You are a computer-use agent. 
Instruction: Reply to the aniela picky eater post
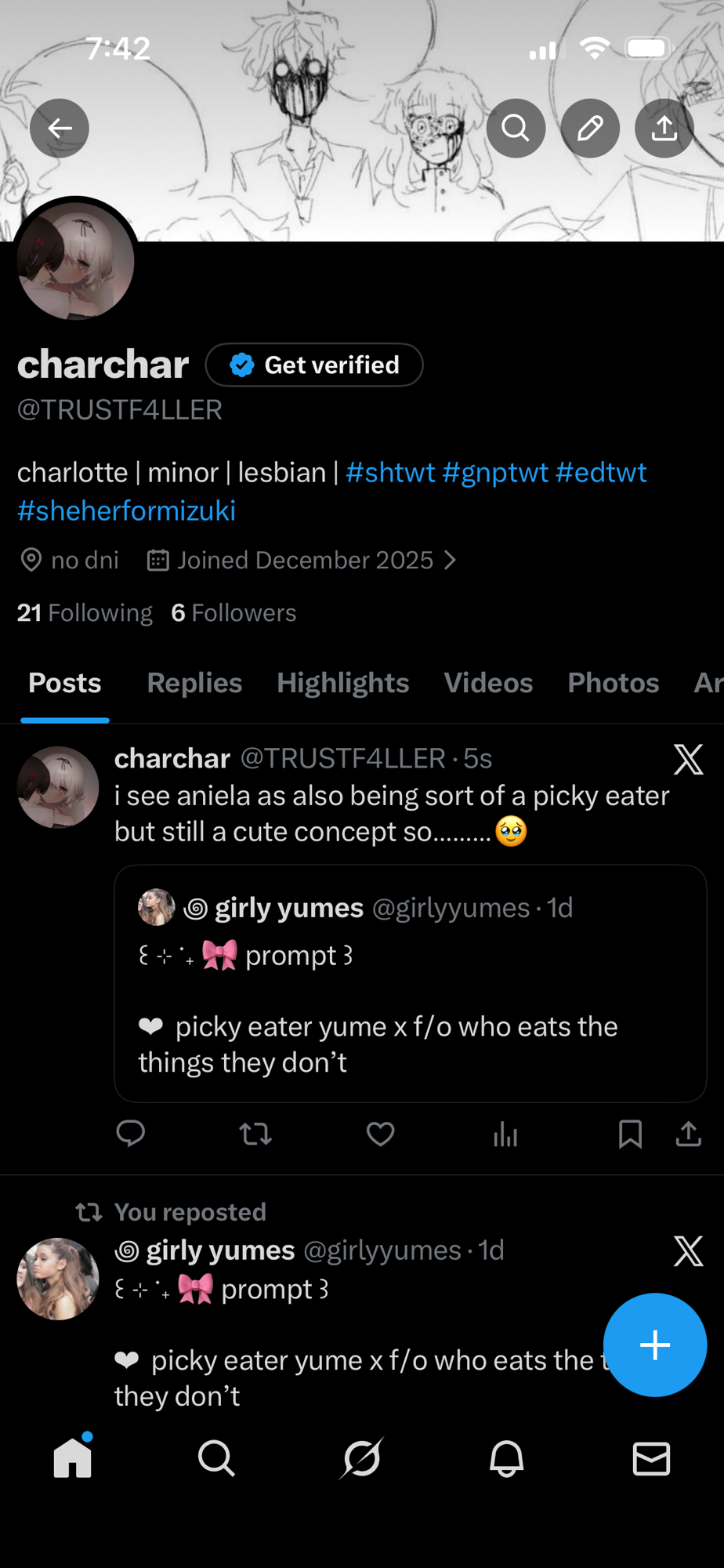[x=131, y=1134]
